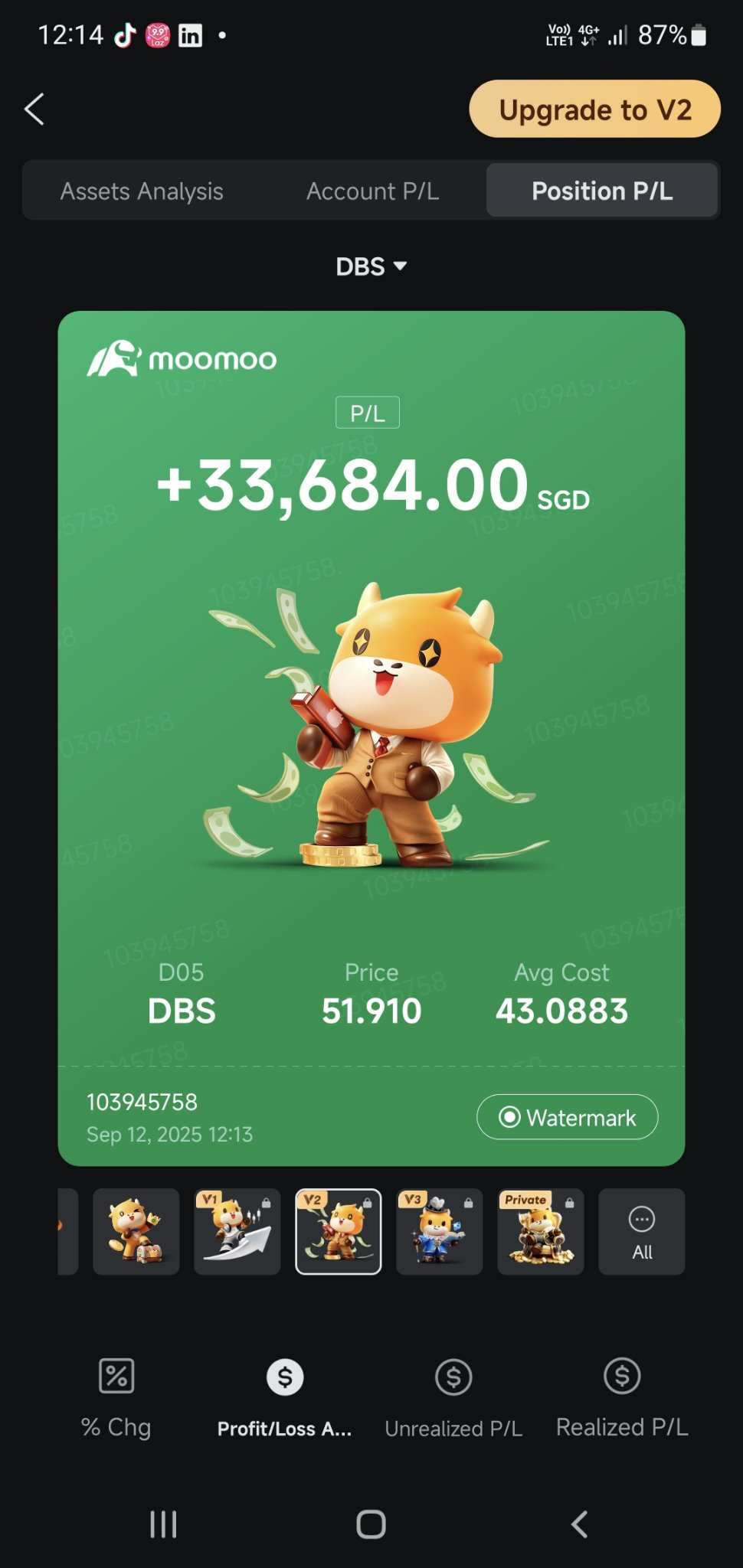Toggle the Watermark option
This screenshot has height=1568, width=743.
[x=567, y=1117]
